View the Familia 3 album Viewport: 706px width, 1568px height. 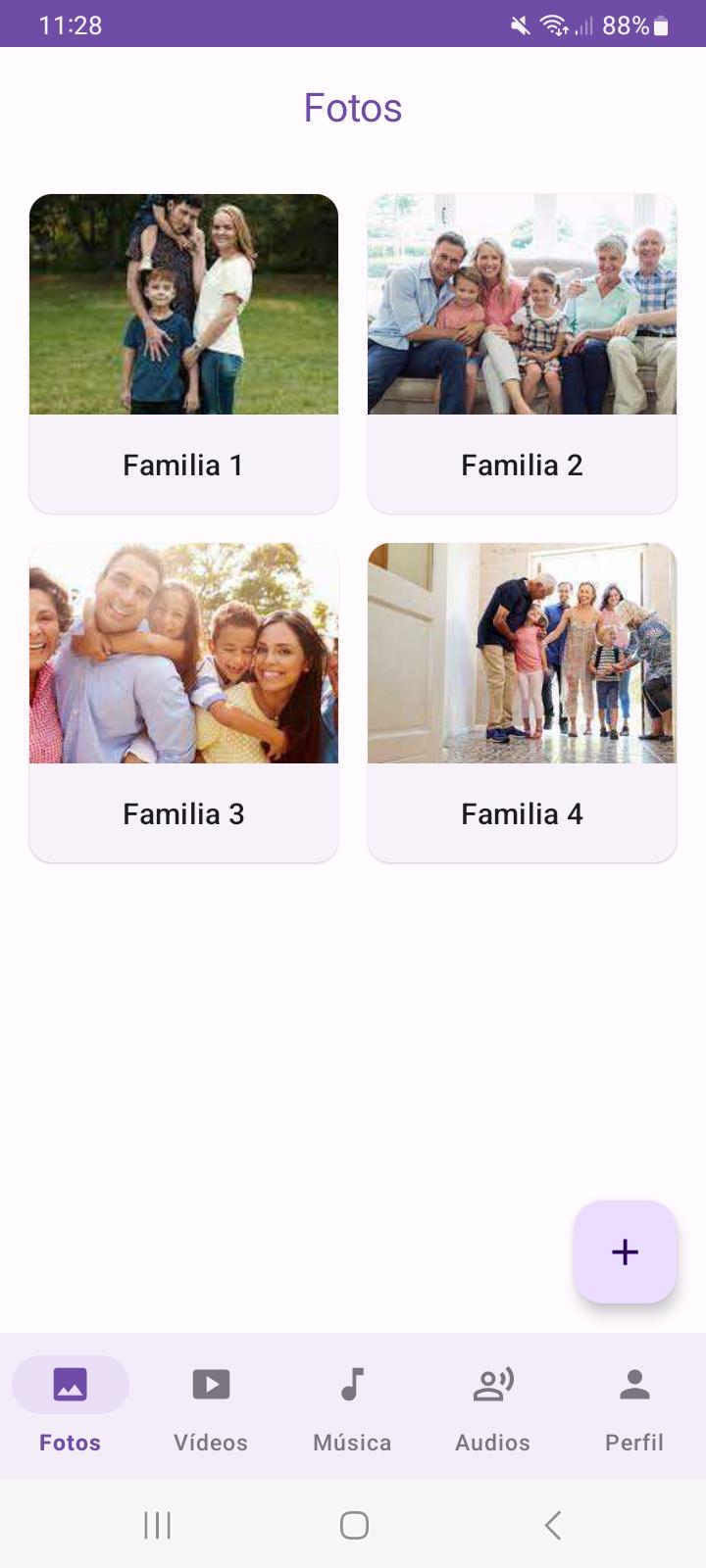point(183,702)
